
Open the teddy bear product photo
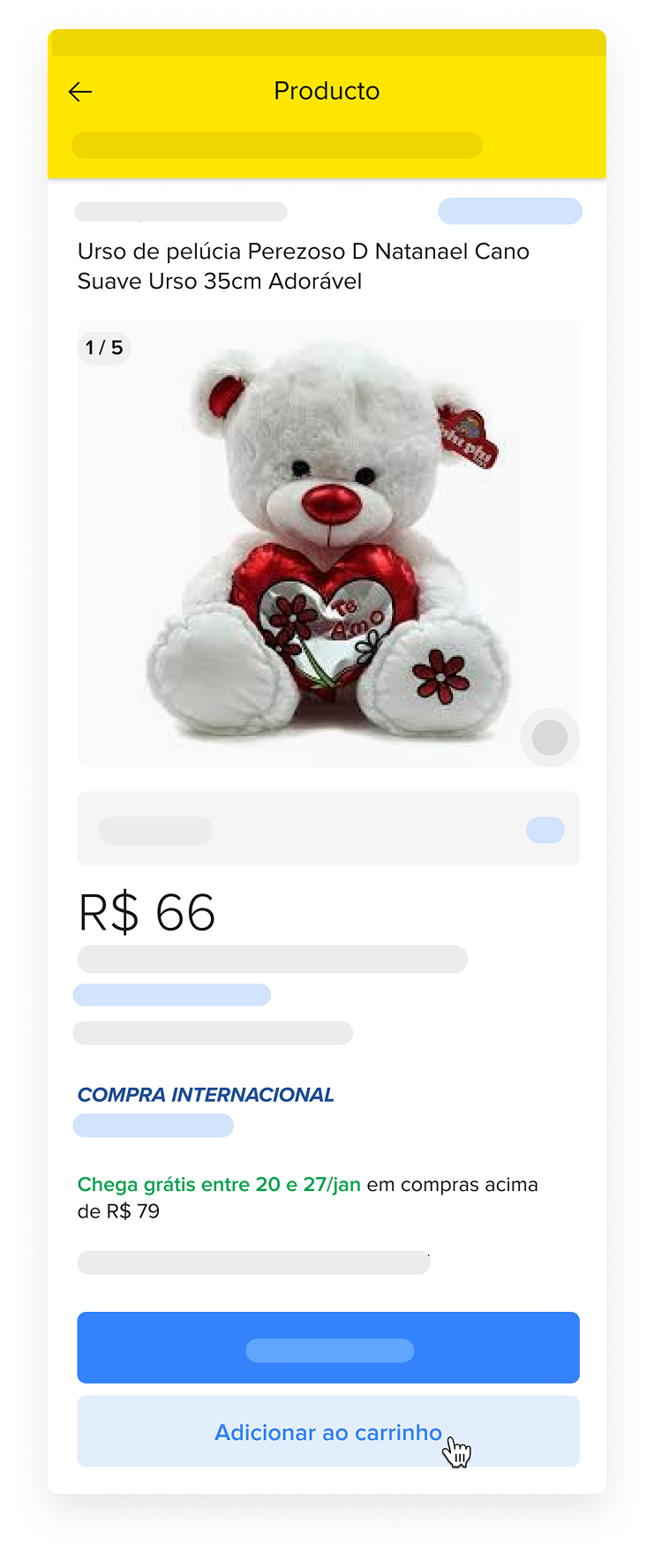coord(327,543)
